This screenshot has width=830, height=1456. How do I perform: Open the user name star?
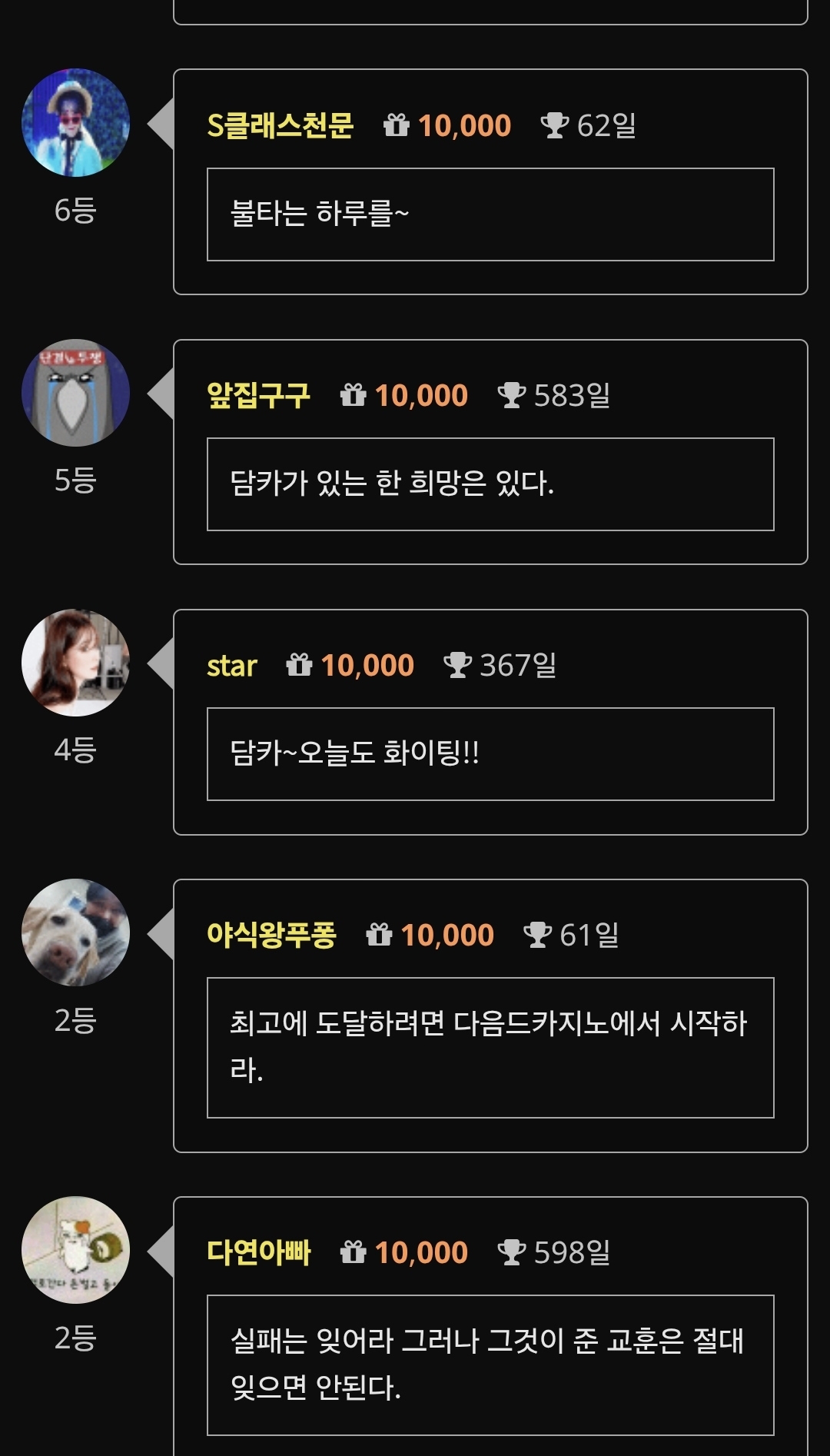(x=231, y=666)
